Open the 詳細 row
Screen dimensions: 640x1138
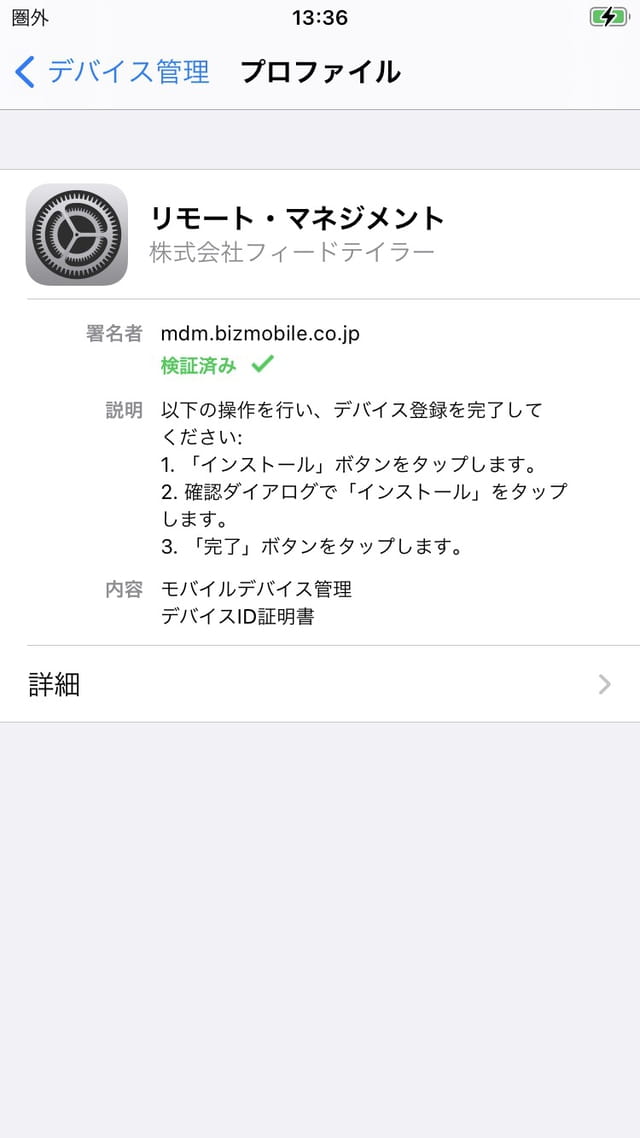(320, 684)
